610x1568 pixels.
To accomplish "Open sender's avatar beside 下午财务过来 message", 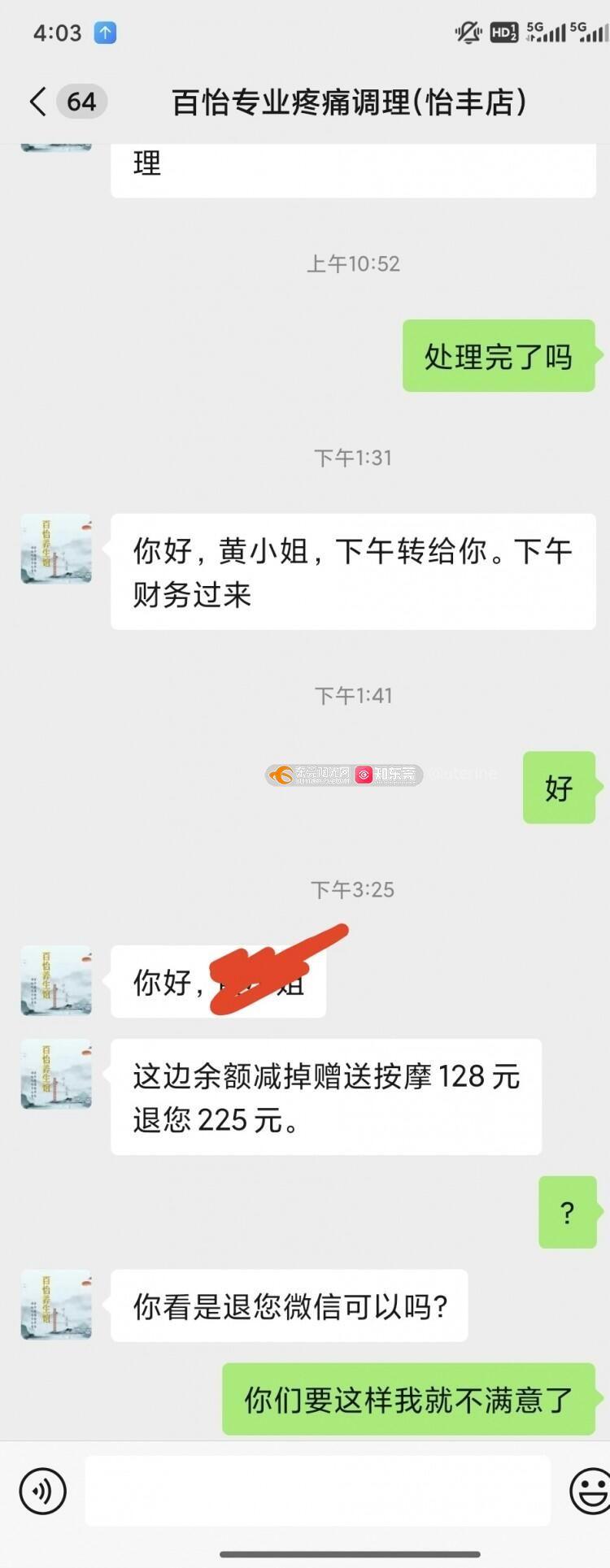I will click(x=56, y=549).
